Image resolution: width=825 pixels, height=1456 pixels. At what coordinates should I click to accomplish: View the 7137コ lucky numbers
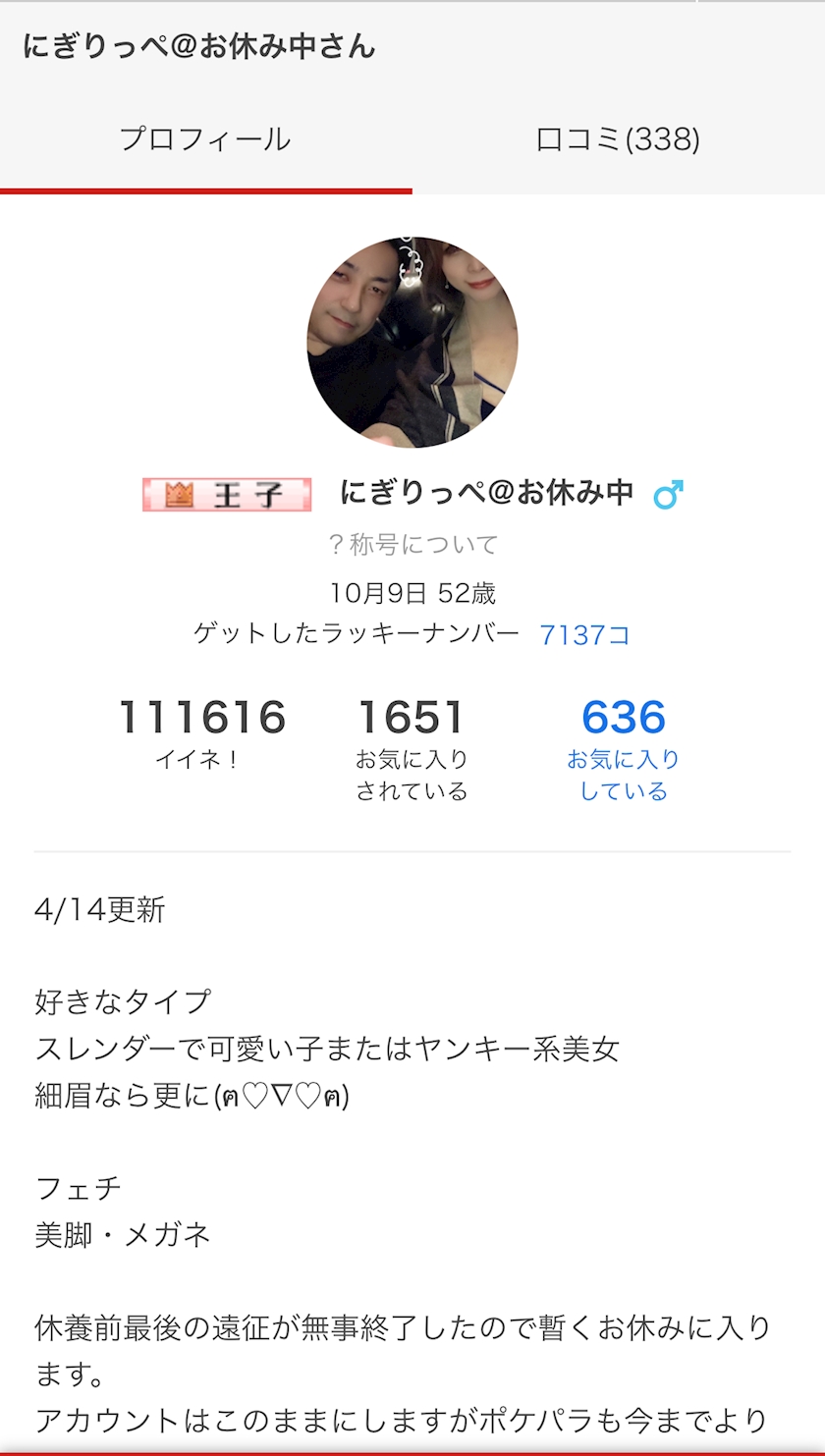coord(584,635)
